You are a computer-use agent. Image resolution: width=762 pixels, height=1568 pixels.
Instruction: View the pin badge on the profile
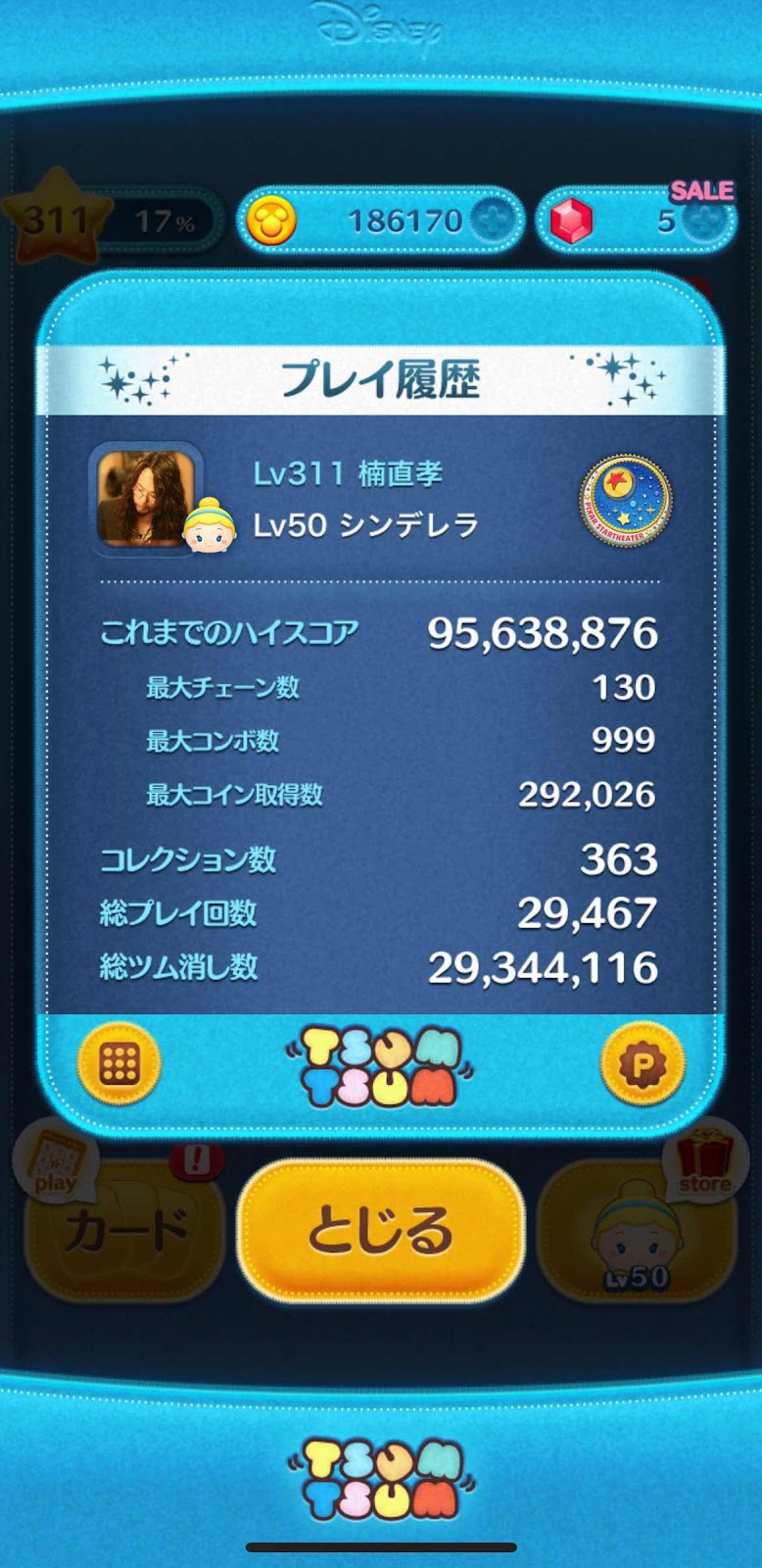pyautogui.click(x=625, y=501)
